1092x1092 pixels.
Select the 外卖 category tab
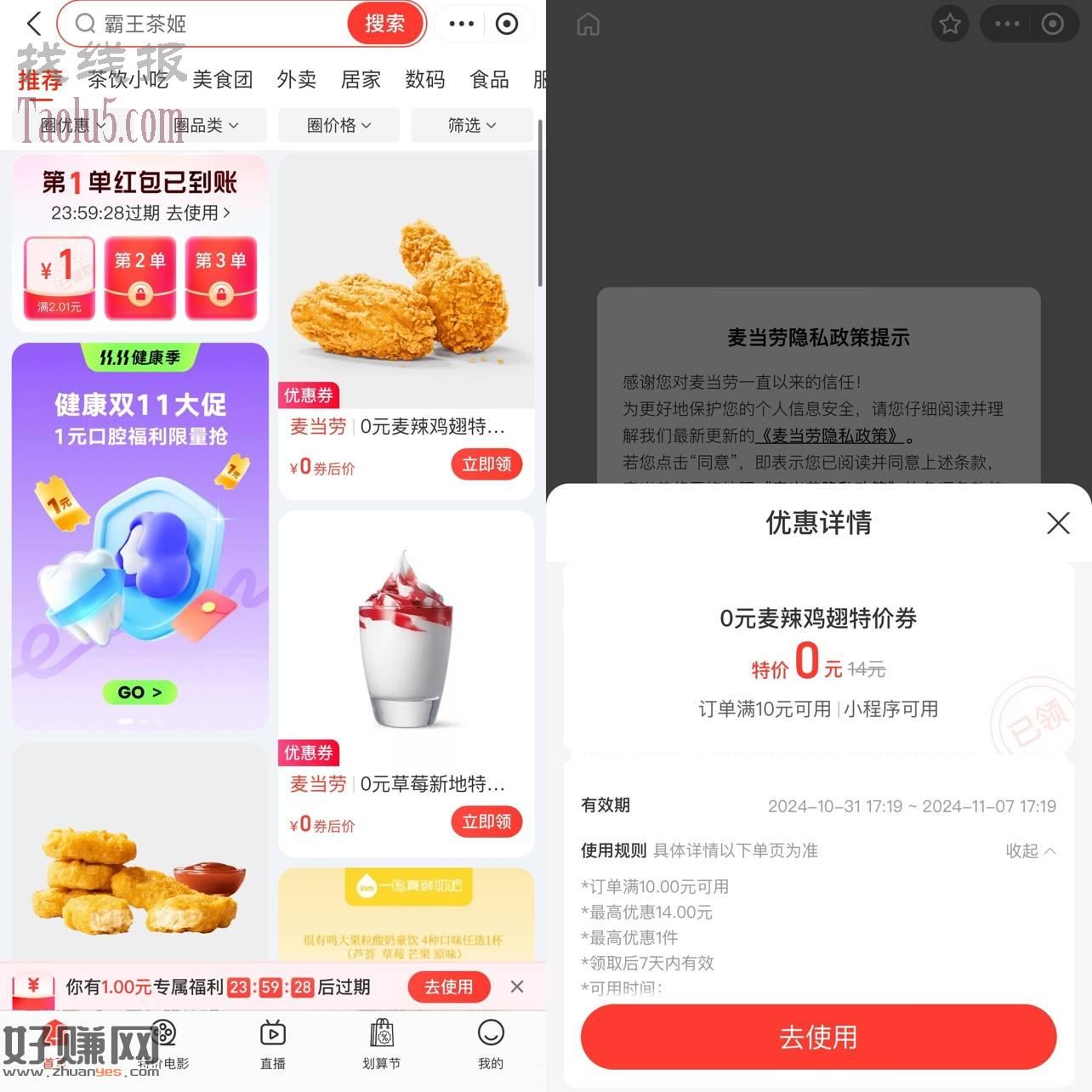[x=296, y=79]
